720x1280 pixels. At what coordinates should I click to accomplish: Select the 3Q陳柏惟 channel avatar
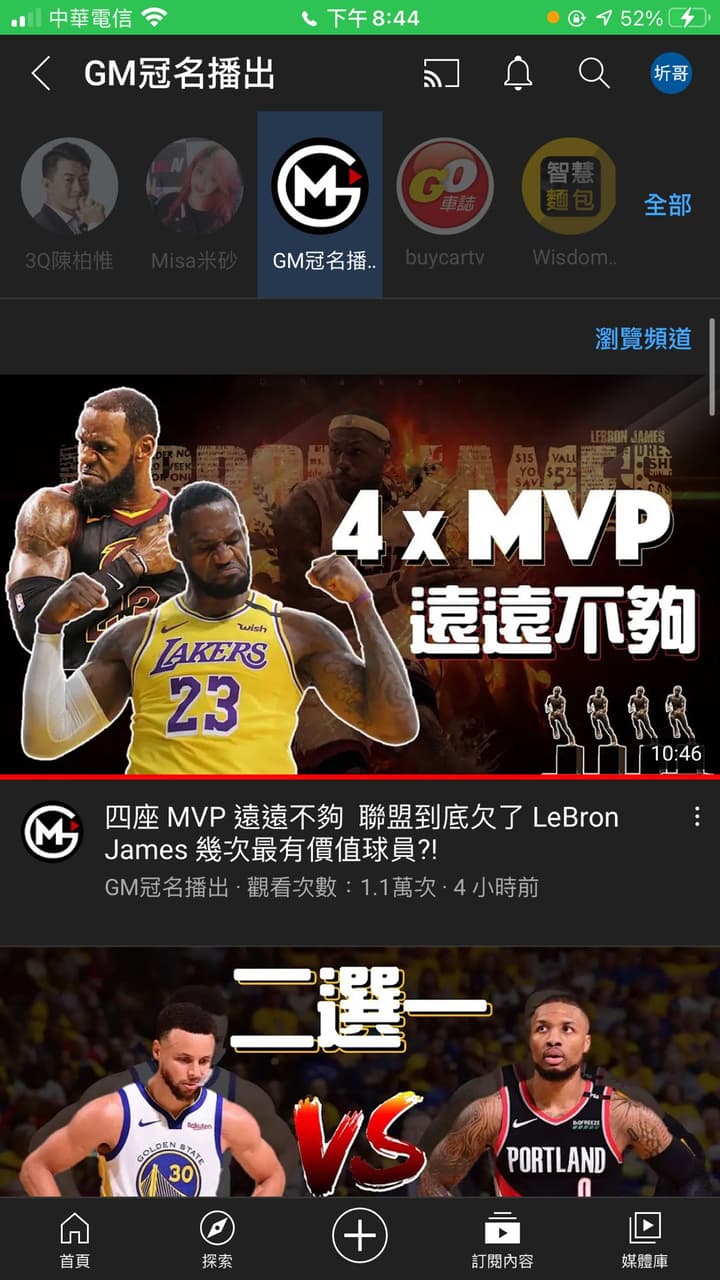68,186
